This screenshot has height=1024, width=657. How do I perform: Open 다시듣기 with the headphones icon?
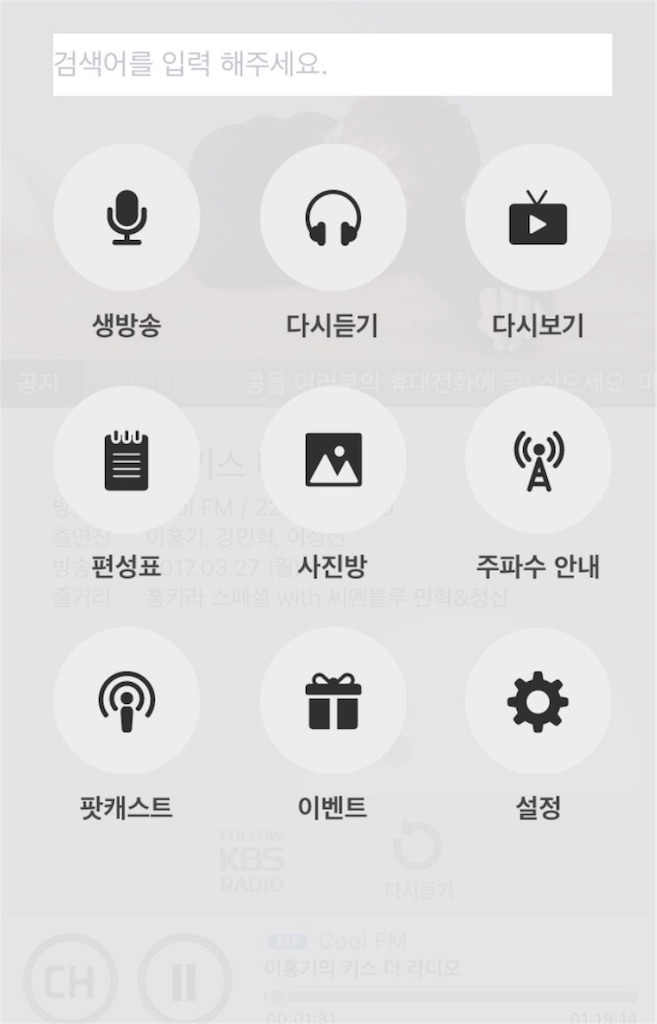[333, 218]
